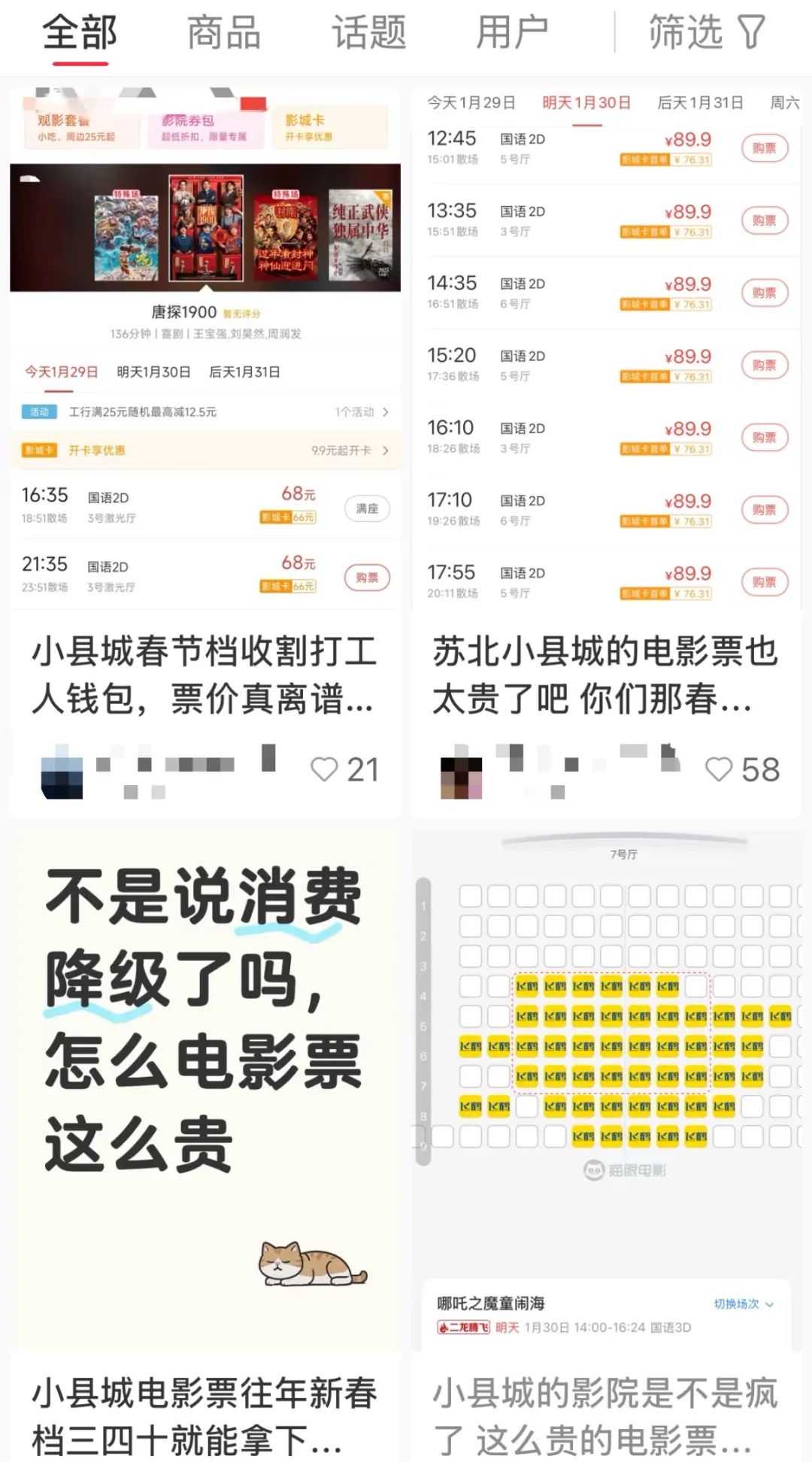Open post 苏北小县城的电影票也太贵了吧

coord(604,675)
